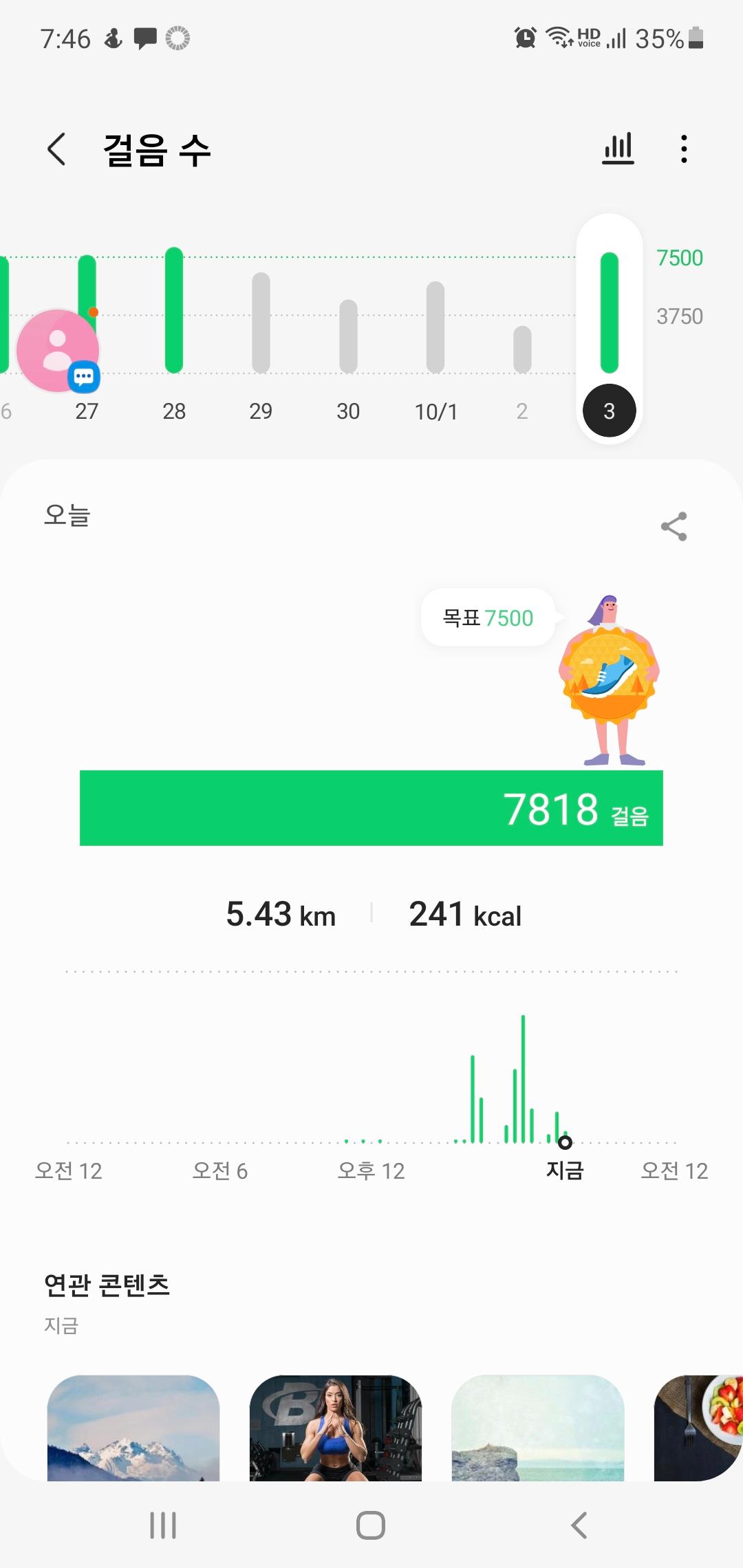Tap the system home button
Image resolution: width=743 pixels, height=1568 pixels.
coord(371,1525)
